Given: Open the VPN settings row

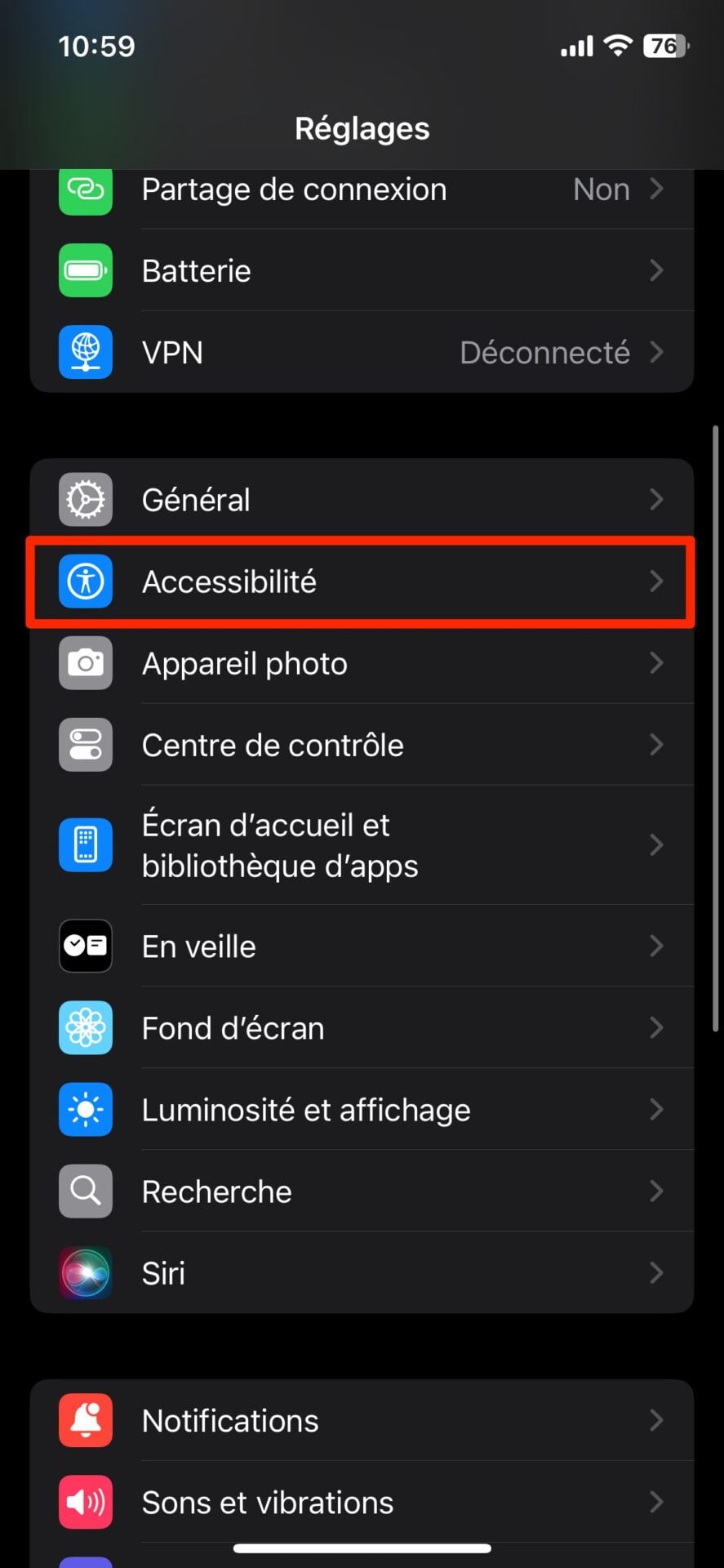Looking at the screenshot, I should [x=361, y=352].
